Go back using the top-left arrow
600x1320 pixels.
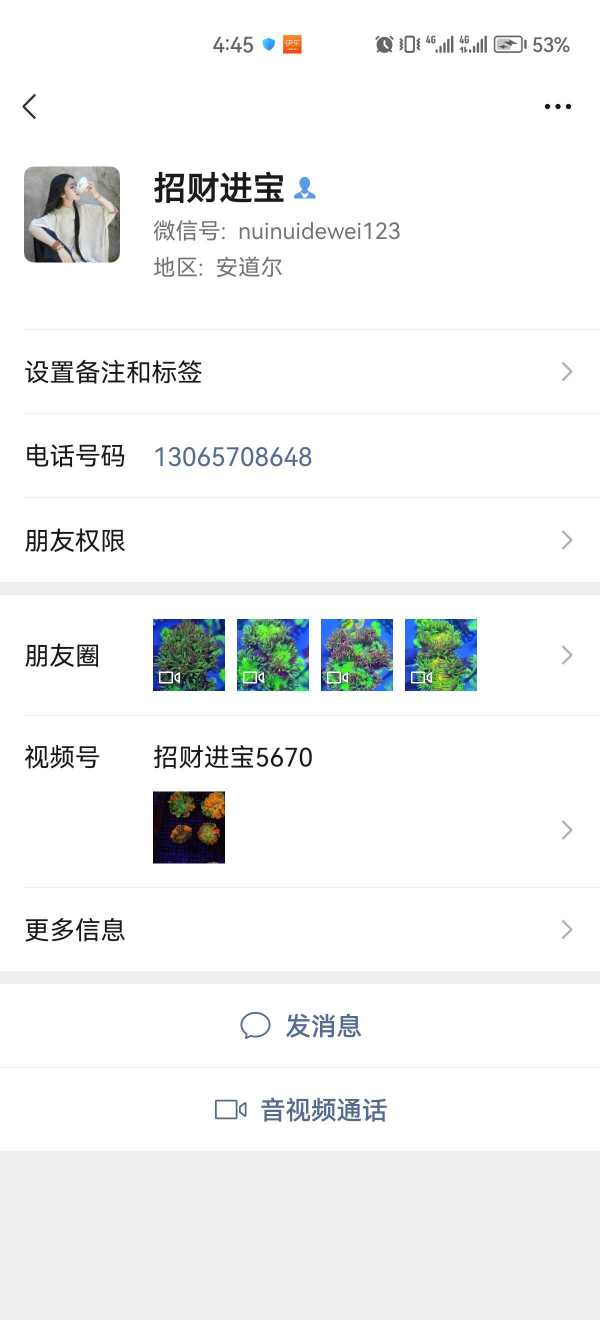(x=30, y=106)
